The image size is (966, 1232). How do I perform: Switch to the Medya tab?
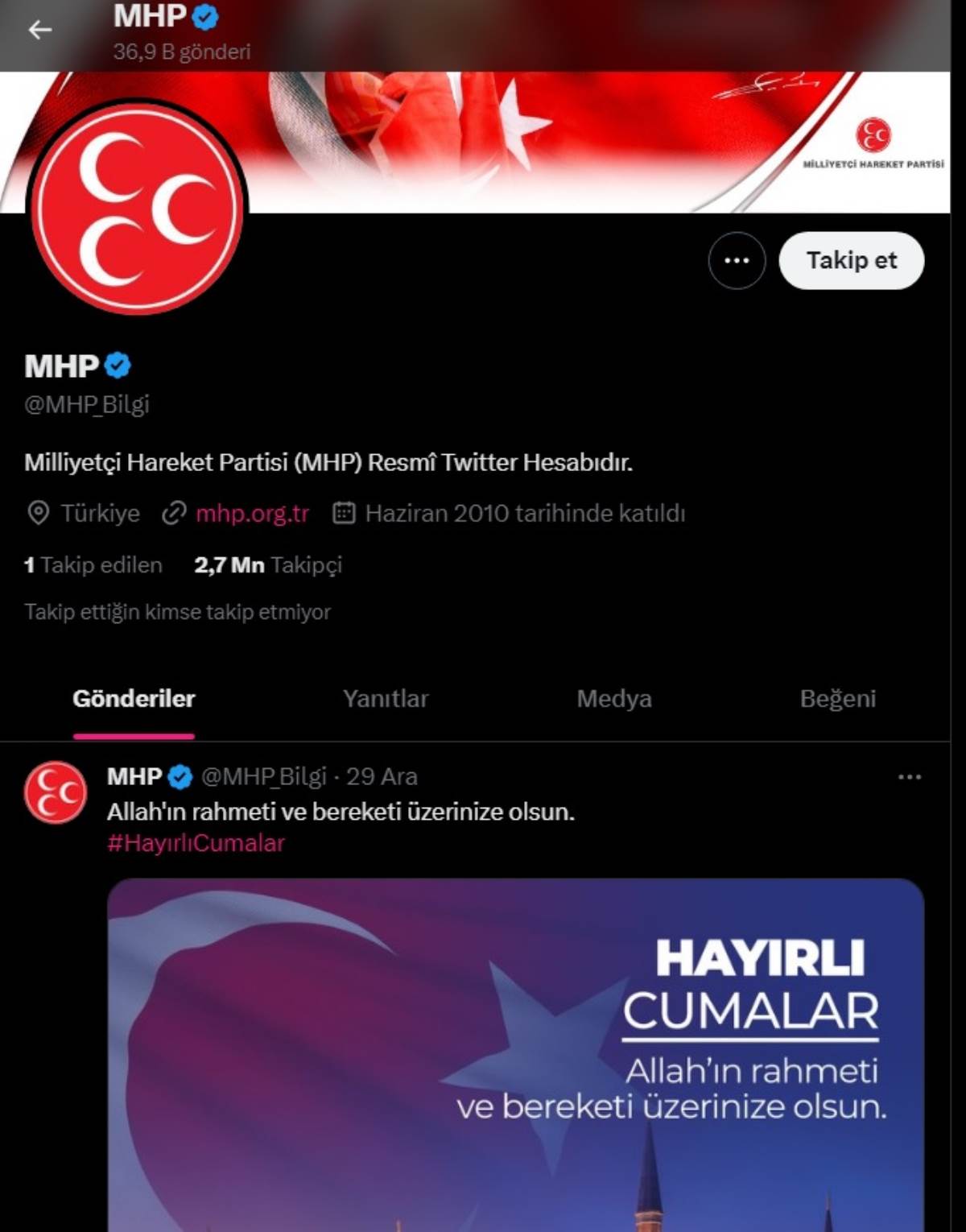614,698
